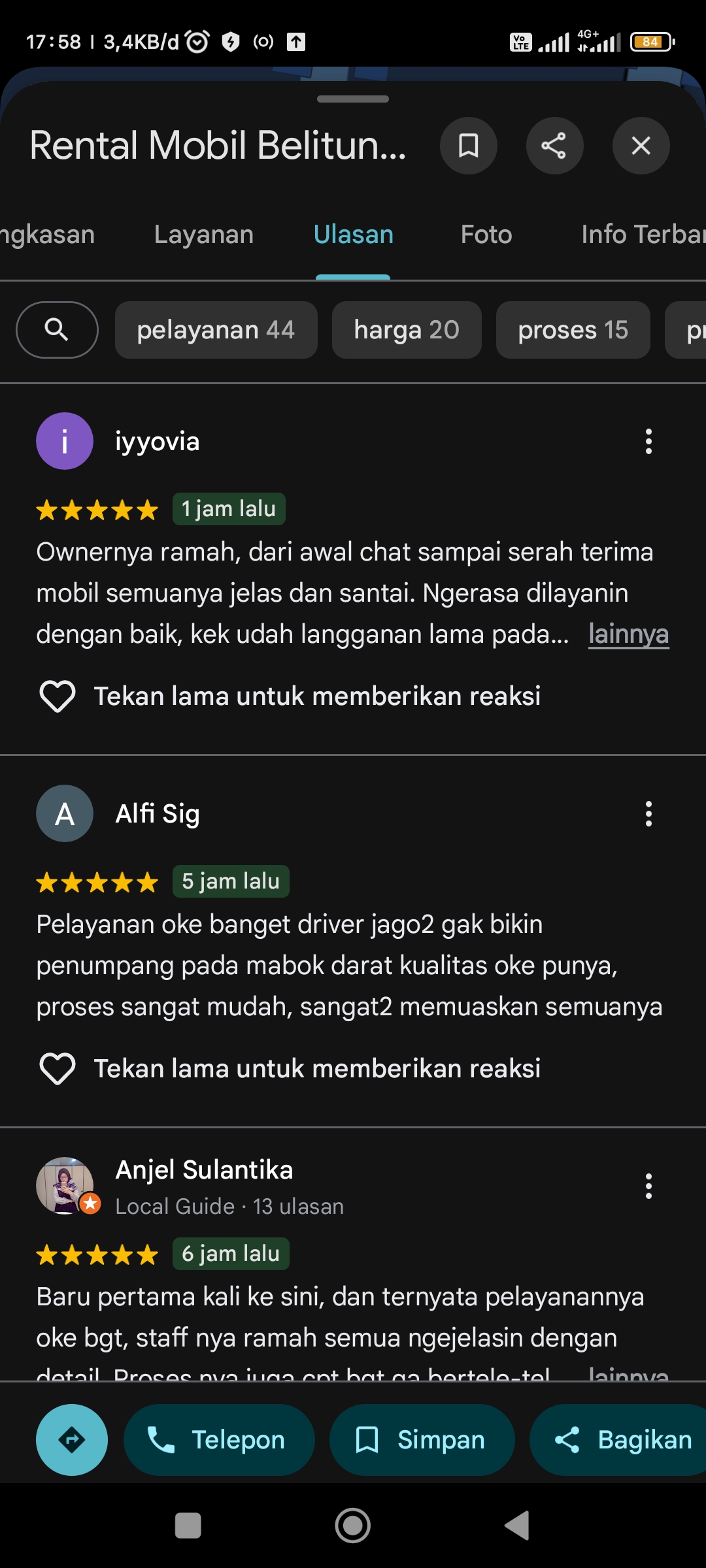Like iyyovia's review with heart icon
706x1568 pixels.
(58, 696)
